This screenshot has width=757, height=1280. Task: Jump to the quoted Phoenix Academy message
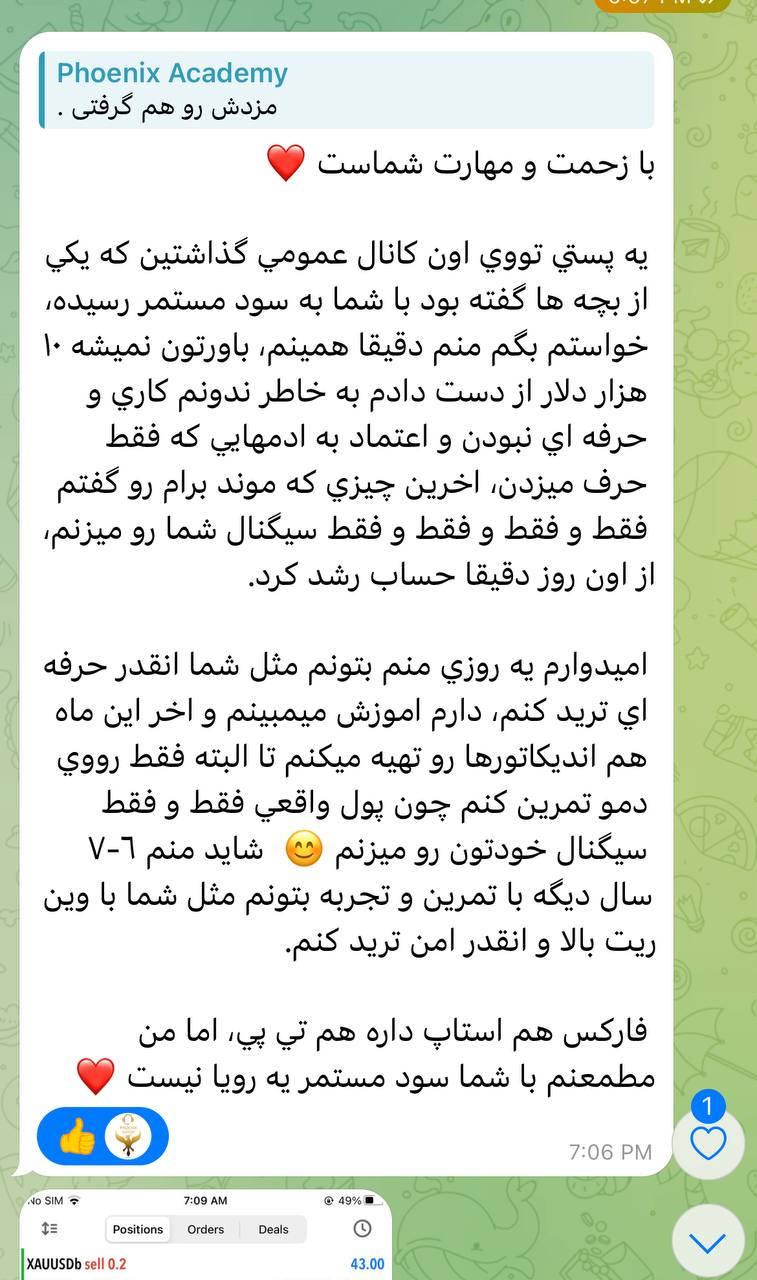click(346, 90)
